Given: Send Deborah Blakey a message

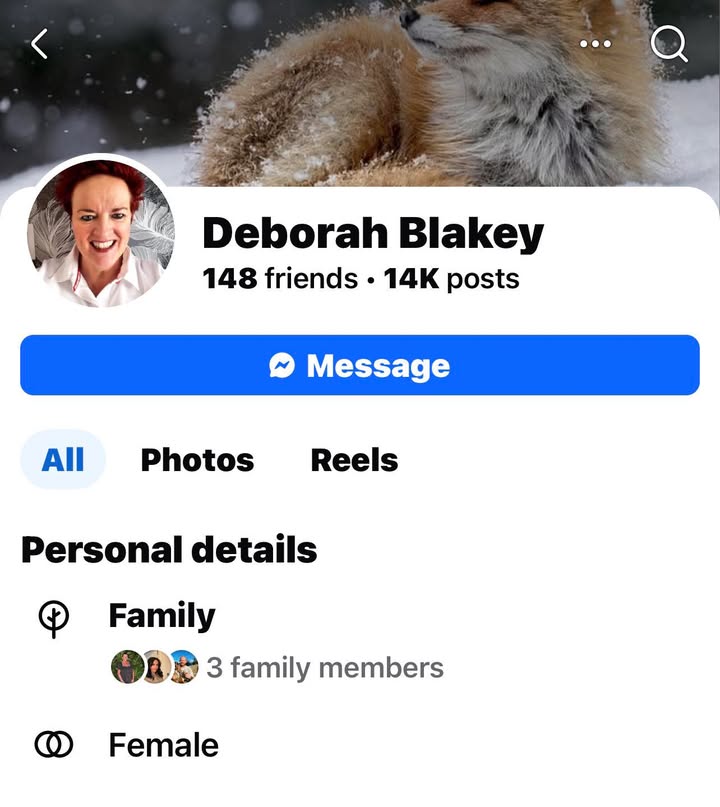Looking at the screenshot, I should point(359,366).
